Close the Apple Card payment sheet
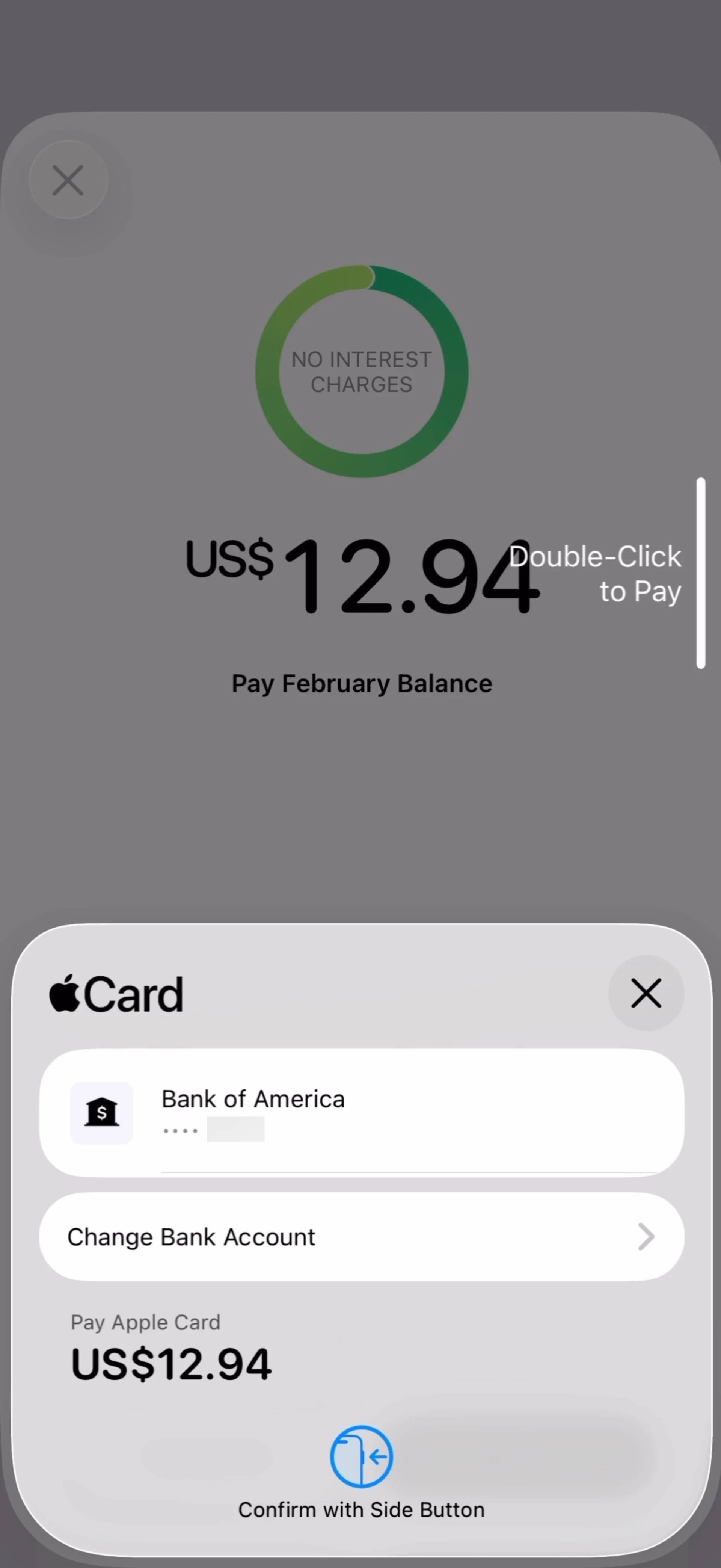Image resolution: width=721 pixels, height=1568 pixels. tap(646, 993)
